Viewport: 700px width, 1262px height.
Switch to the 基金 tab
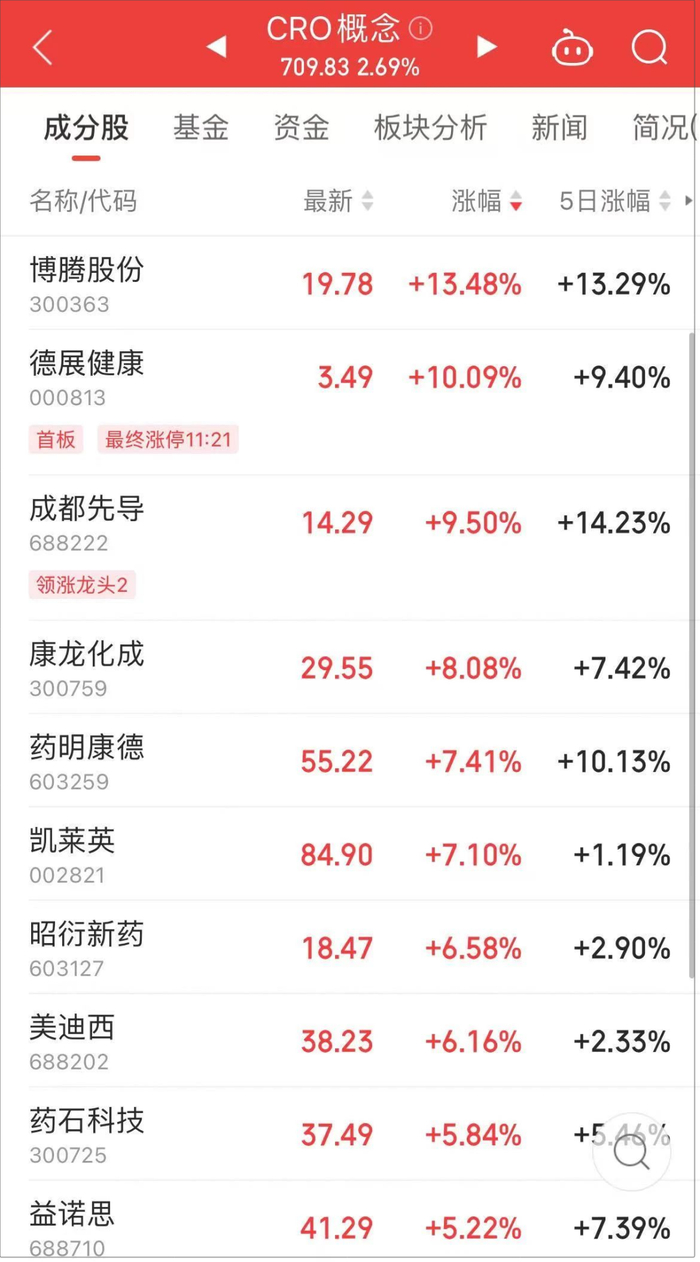pos(201,127)
